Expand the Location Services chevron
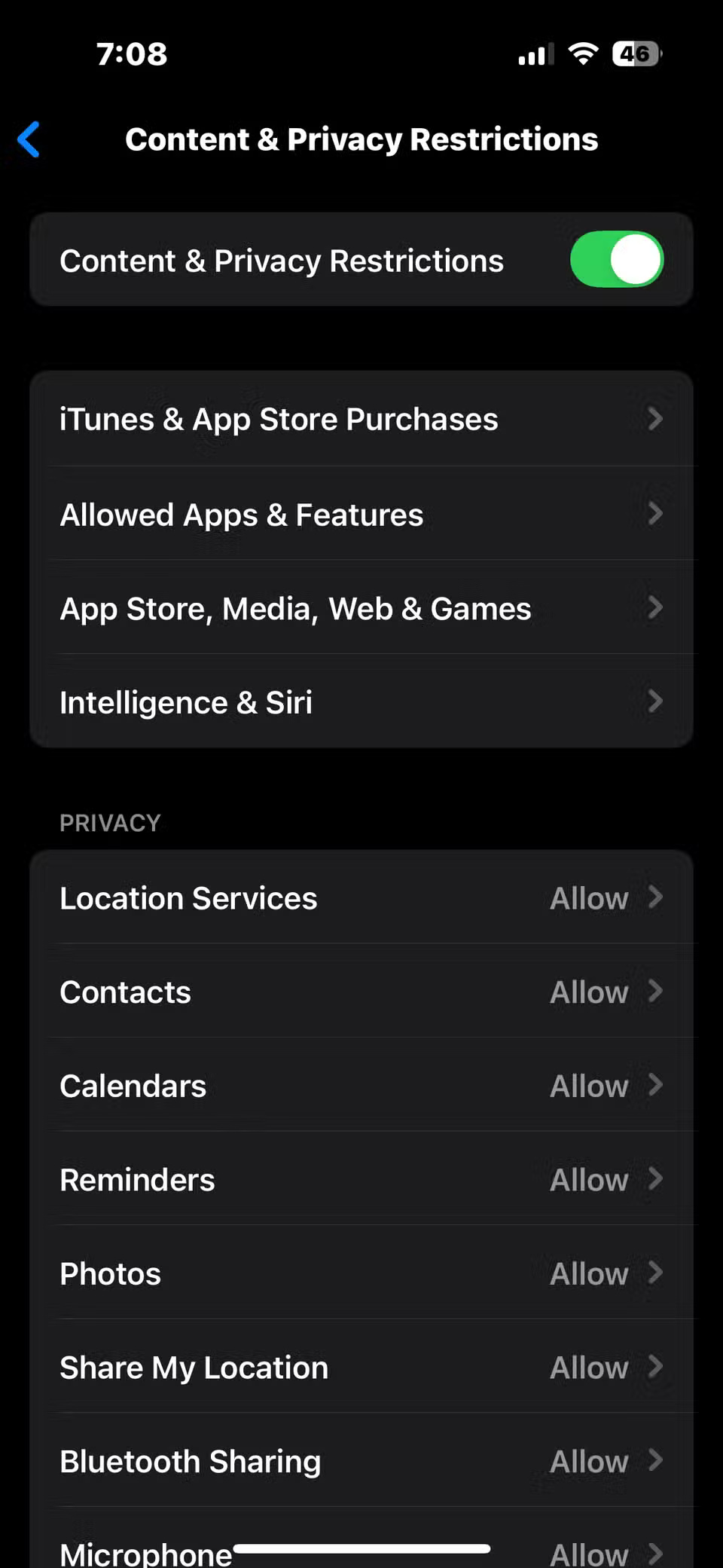This screenshot has width=723, height=1568. (654, 897)
